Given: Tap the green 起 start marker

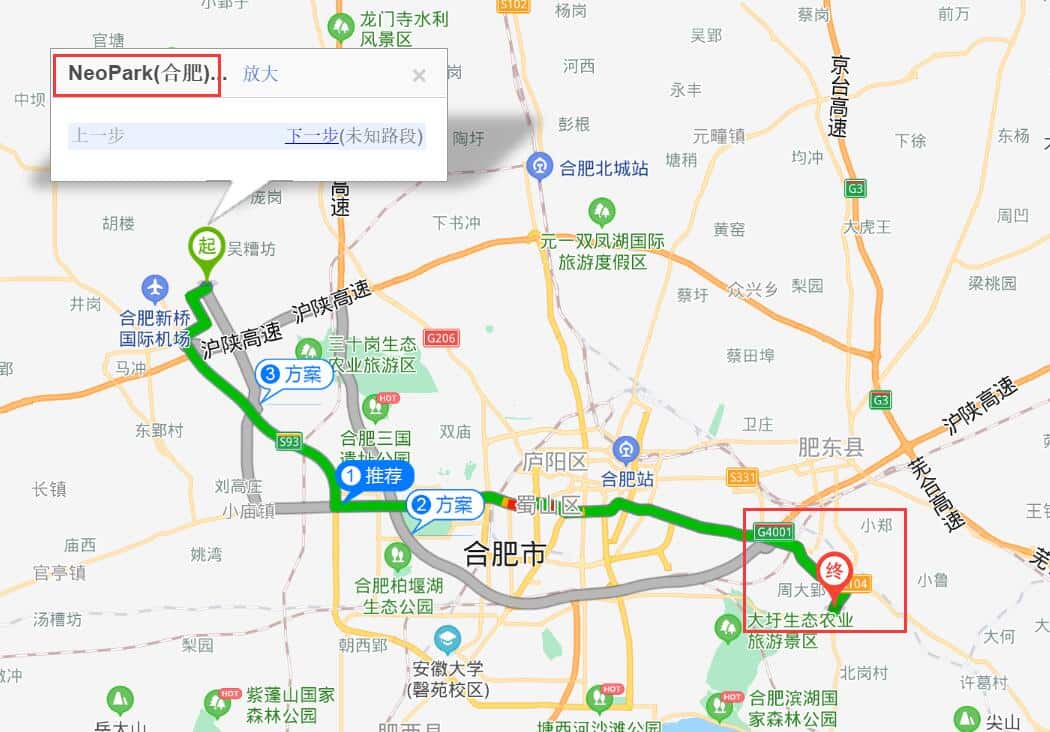Looking at the screenshot, I should click(207, 245).
